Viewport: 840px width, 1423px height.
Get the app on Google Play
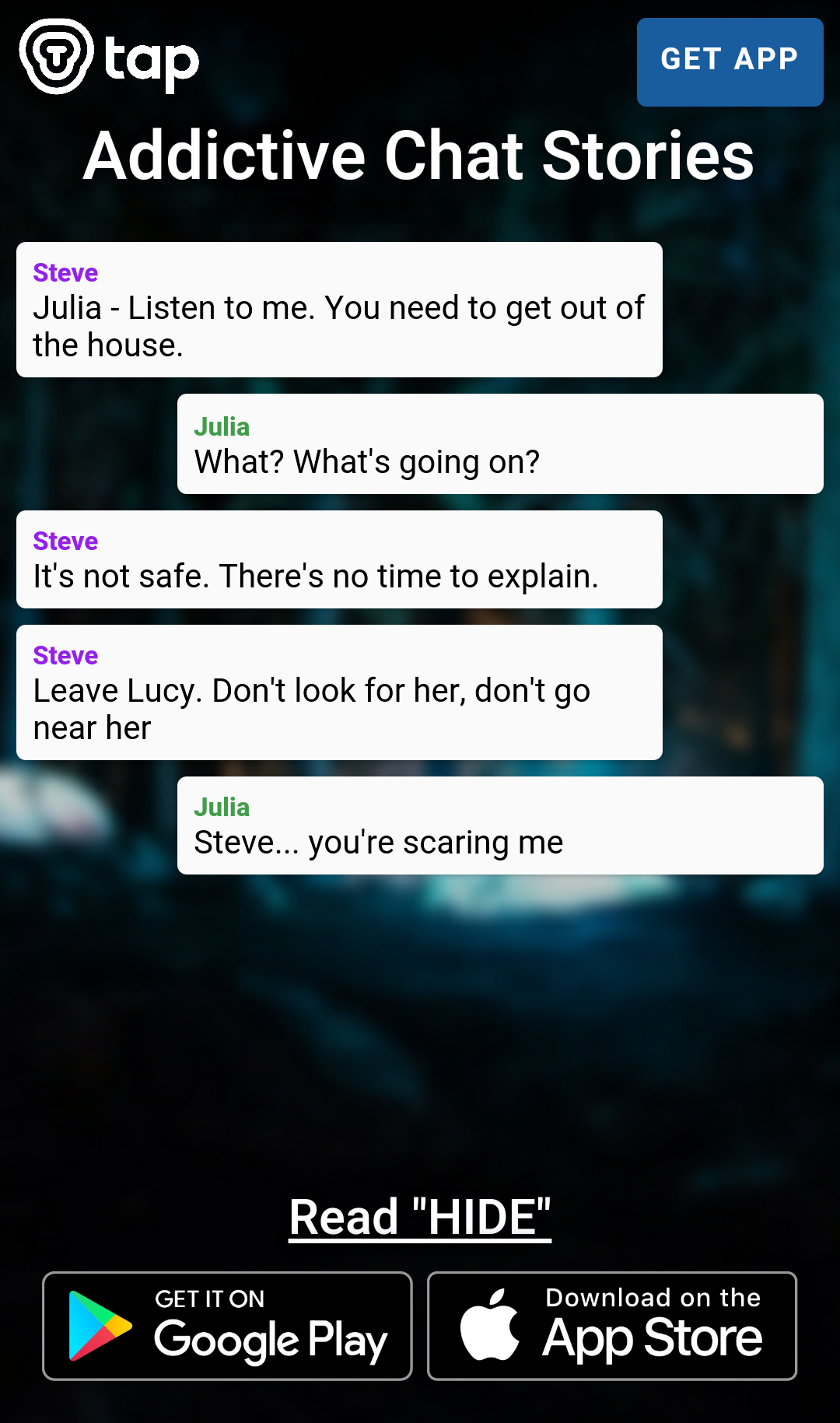(x=227, y=1326)
